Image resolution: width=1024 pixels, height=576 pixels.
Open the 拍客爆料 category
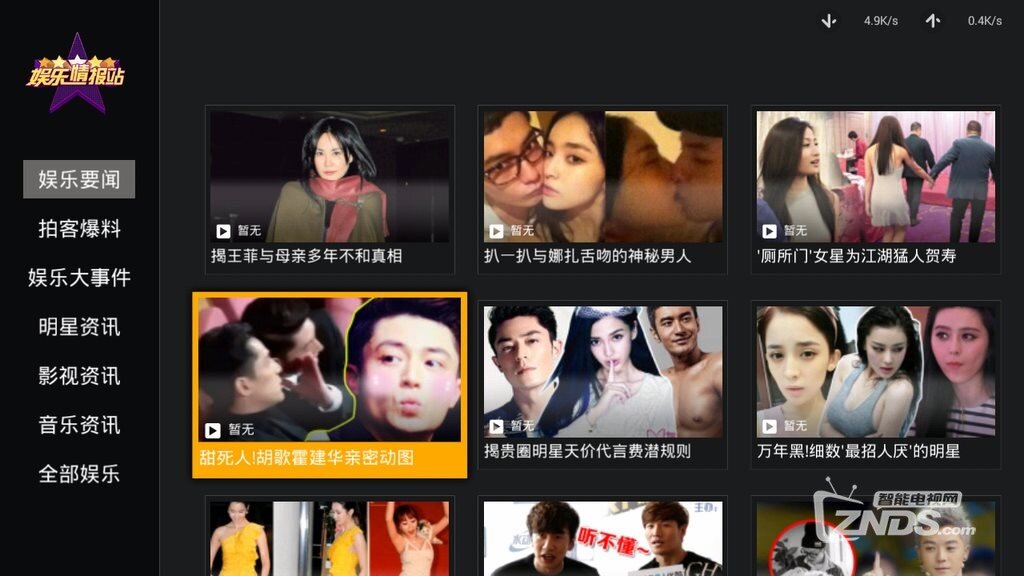[79, 229]
